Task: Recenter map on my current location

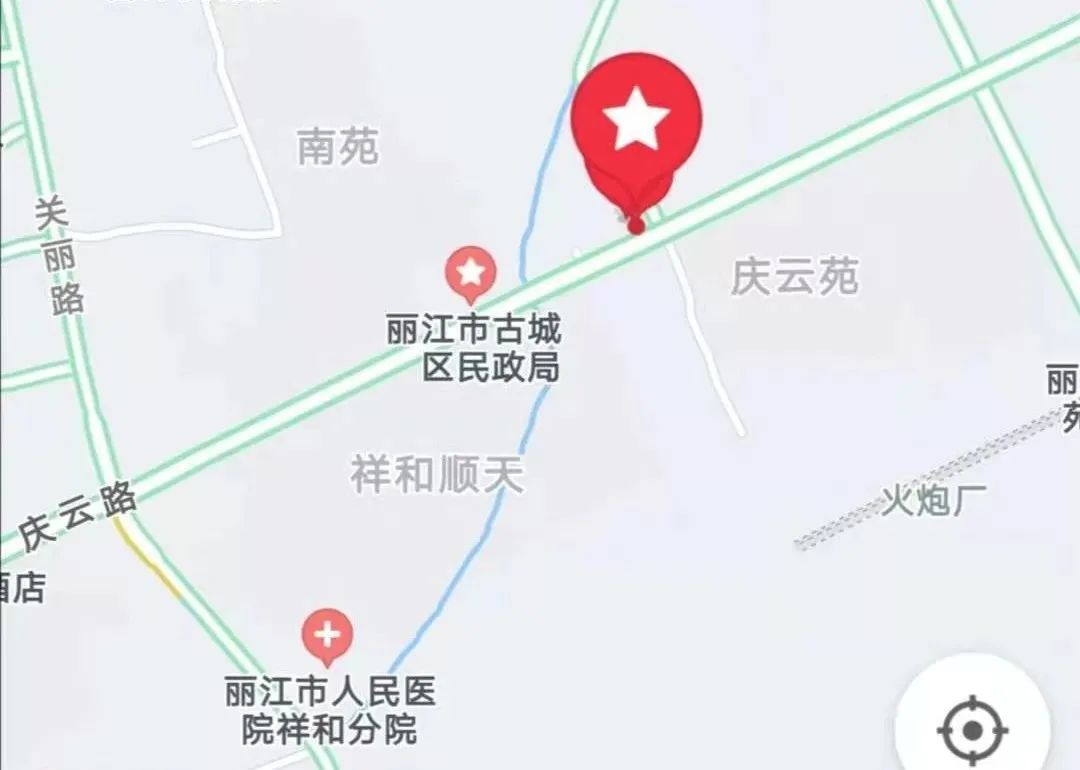Action: [972, 729]
